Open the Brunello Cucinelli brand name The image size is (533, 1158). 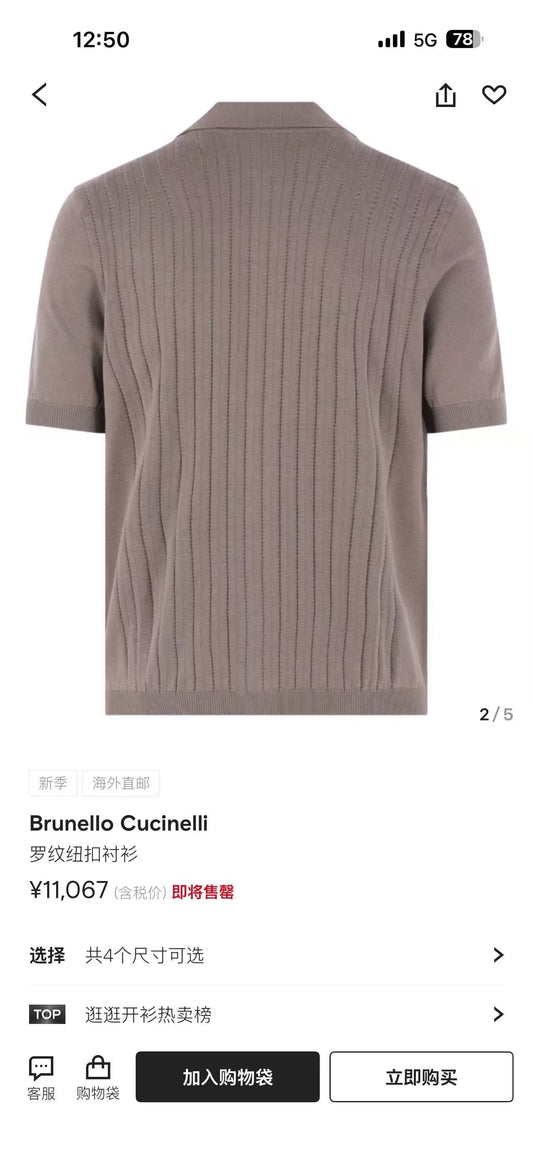coord(119,823)
